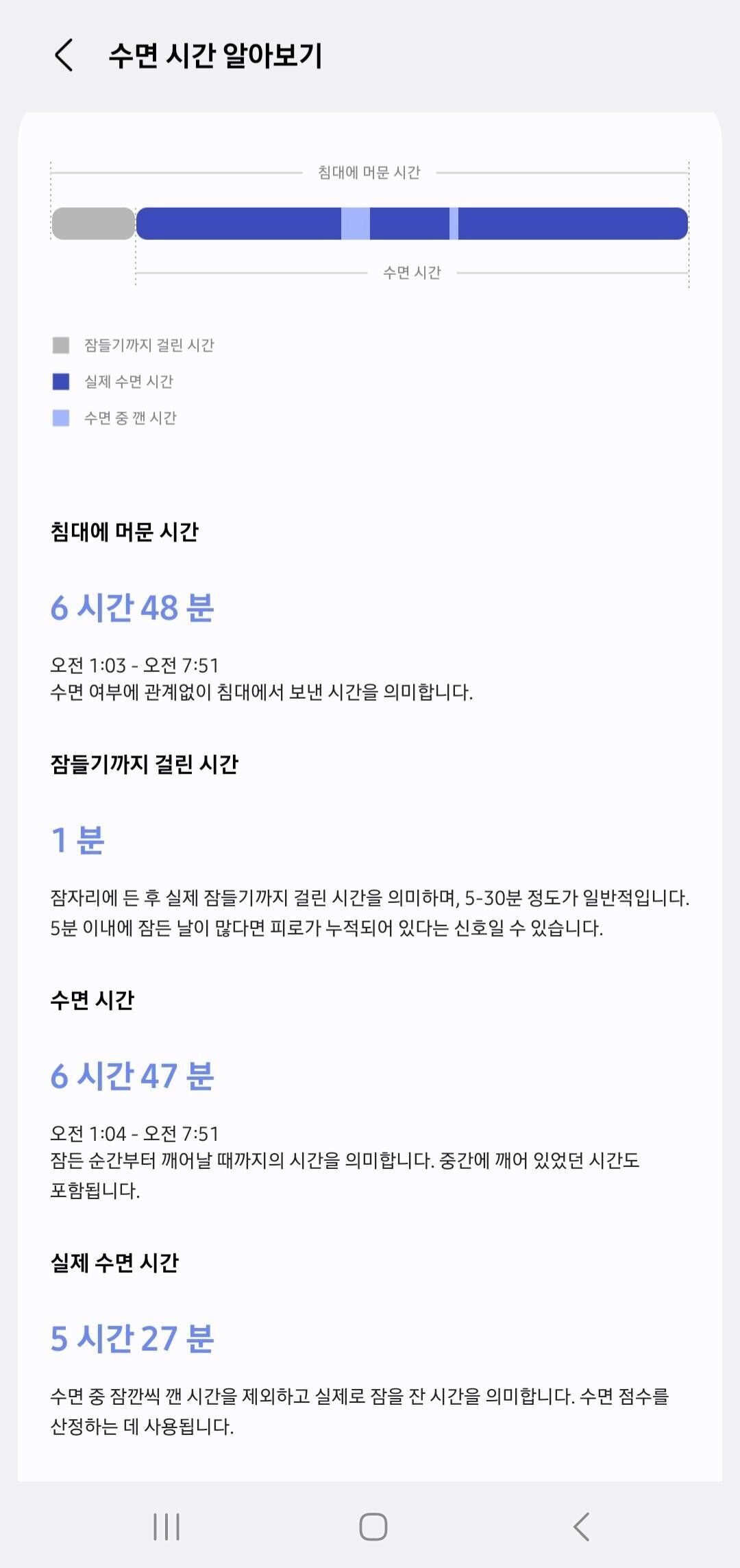The height and width of the screenshot is (1568, 740).
Task: Tap the system home button
Action: 373,1526
